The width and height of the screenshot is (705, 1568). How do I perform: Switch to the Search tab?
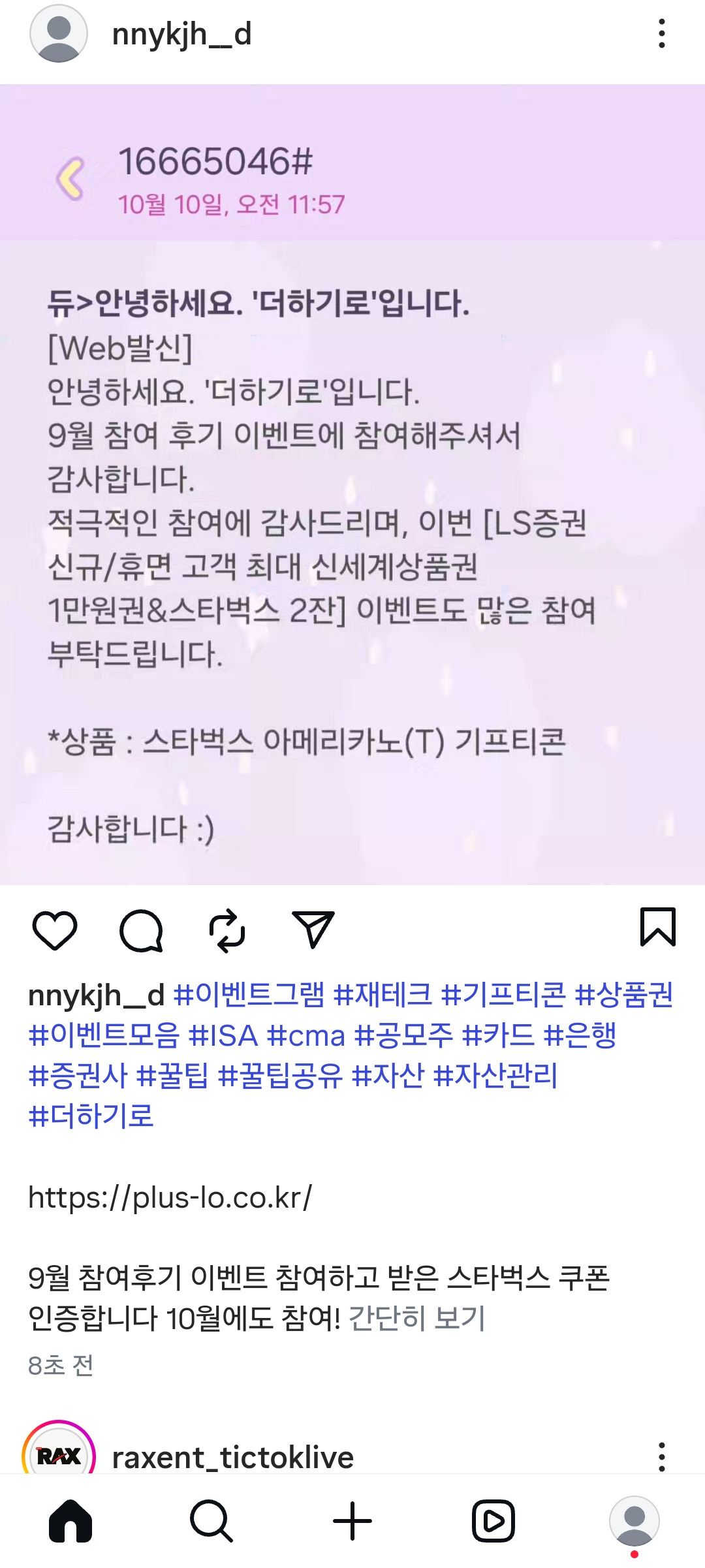pos(211,1521)
